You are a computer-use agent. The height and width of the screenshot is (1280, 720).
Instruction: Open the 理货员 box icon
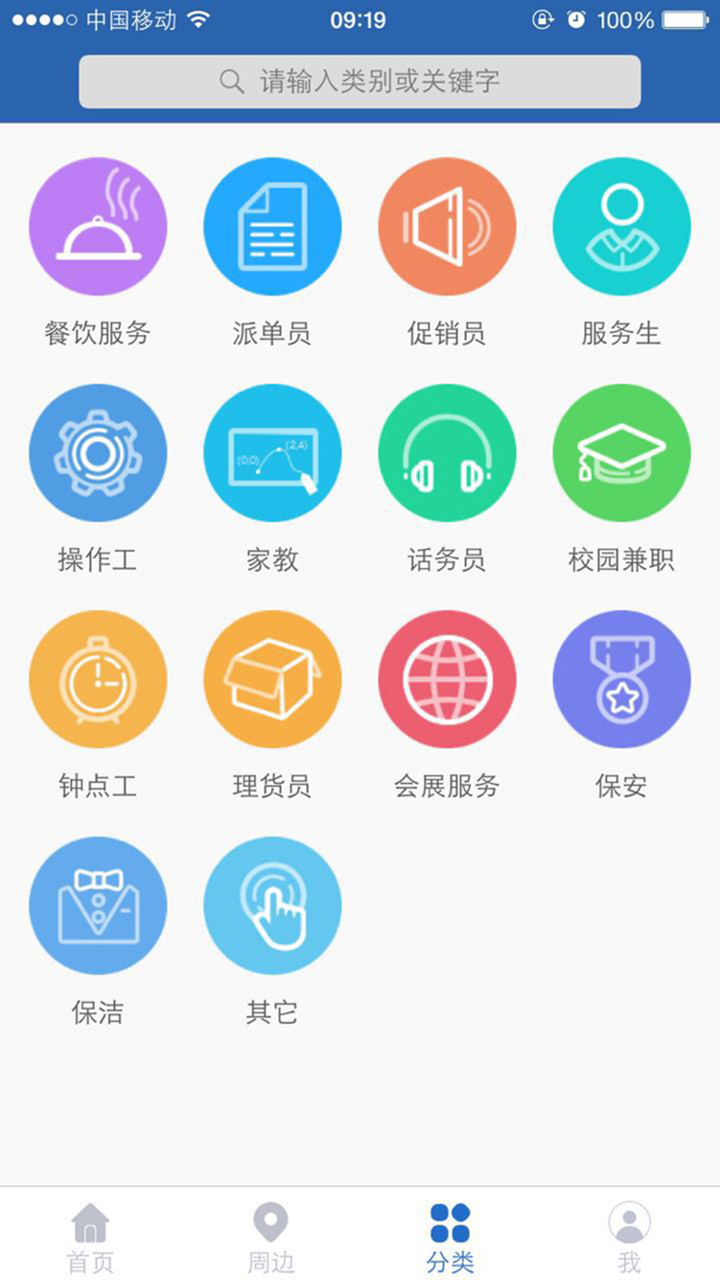(272, 678)
